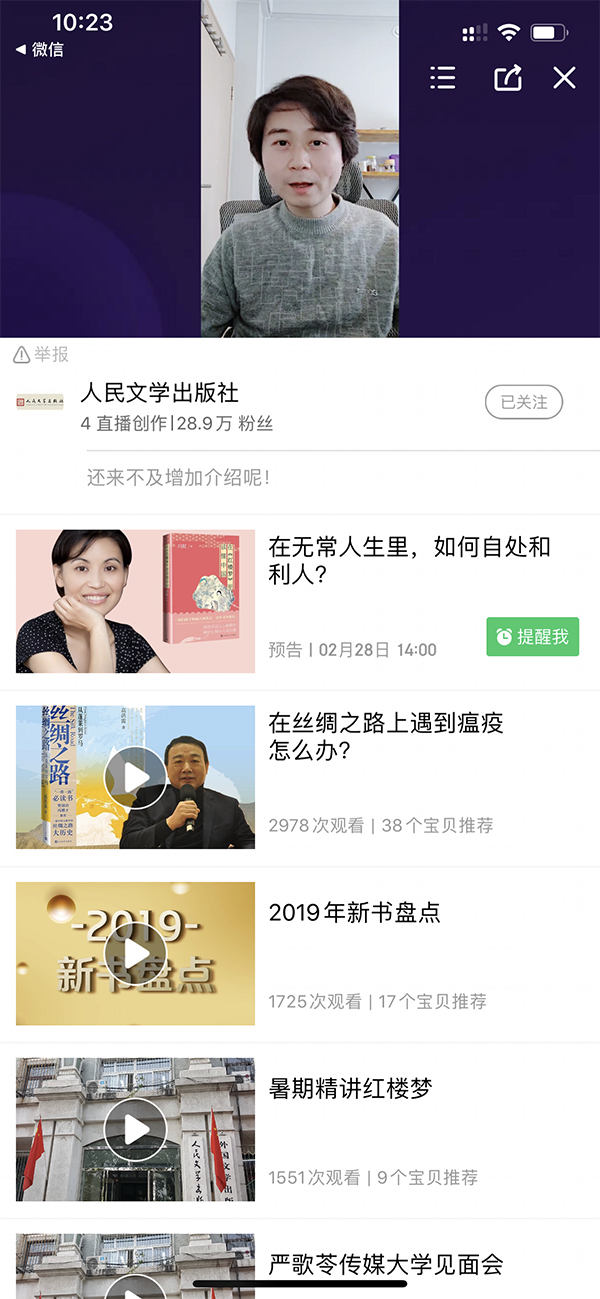Return to WeChat via the back link
This screenshot has height=1299, width=600.
40,49
